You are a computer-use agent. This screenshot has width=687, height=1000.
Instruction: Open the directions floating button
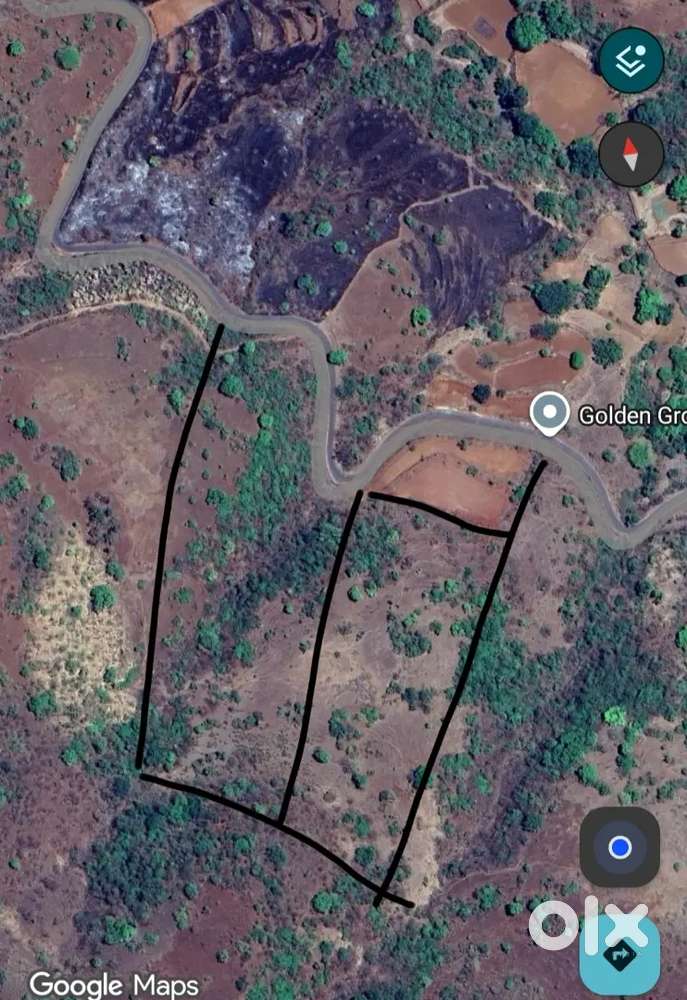click(620, 956)
